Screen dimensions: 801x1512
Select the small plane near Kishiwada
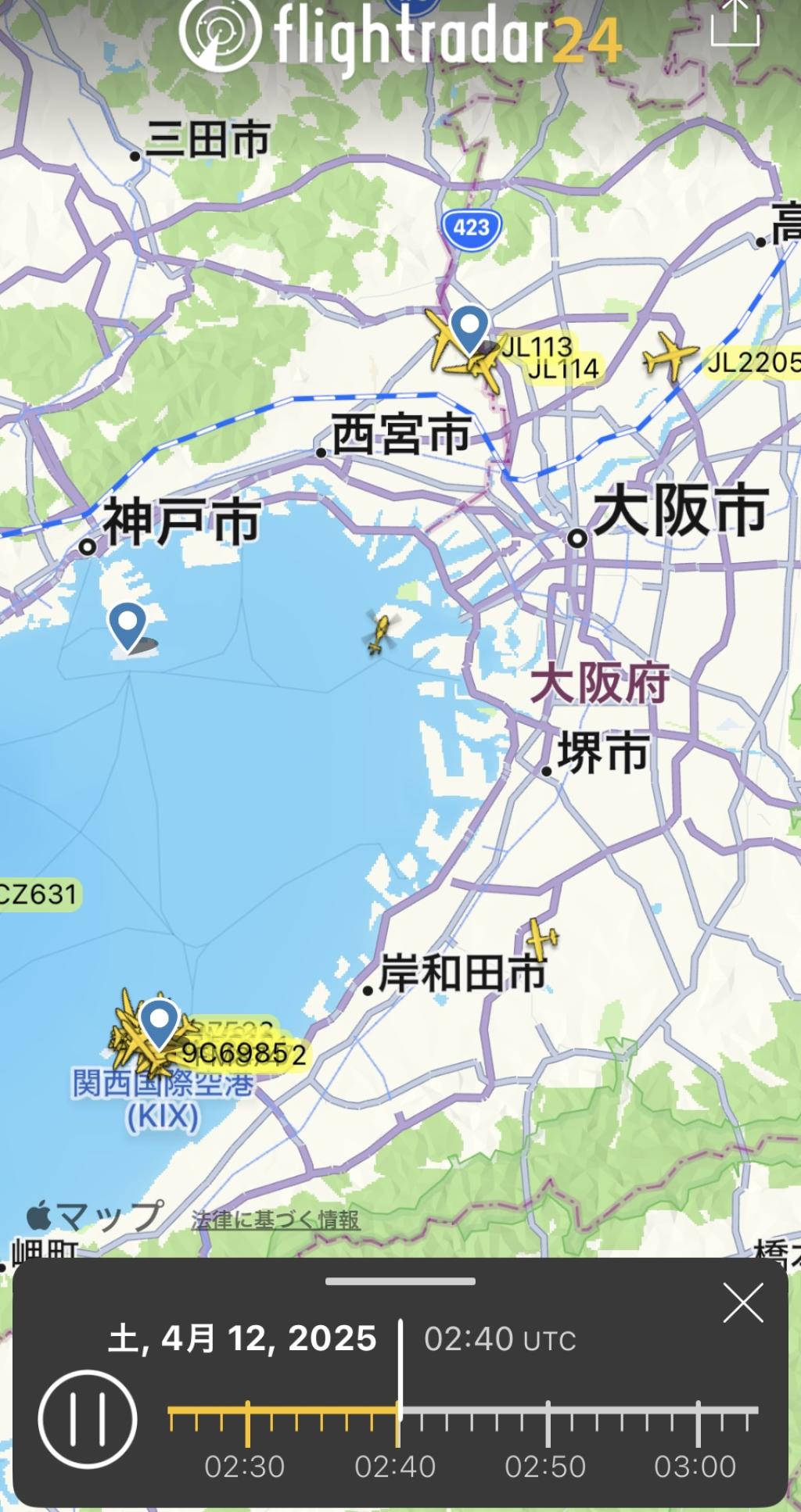[x=541, y=937]
